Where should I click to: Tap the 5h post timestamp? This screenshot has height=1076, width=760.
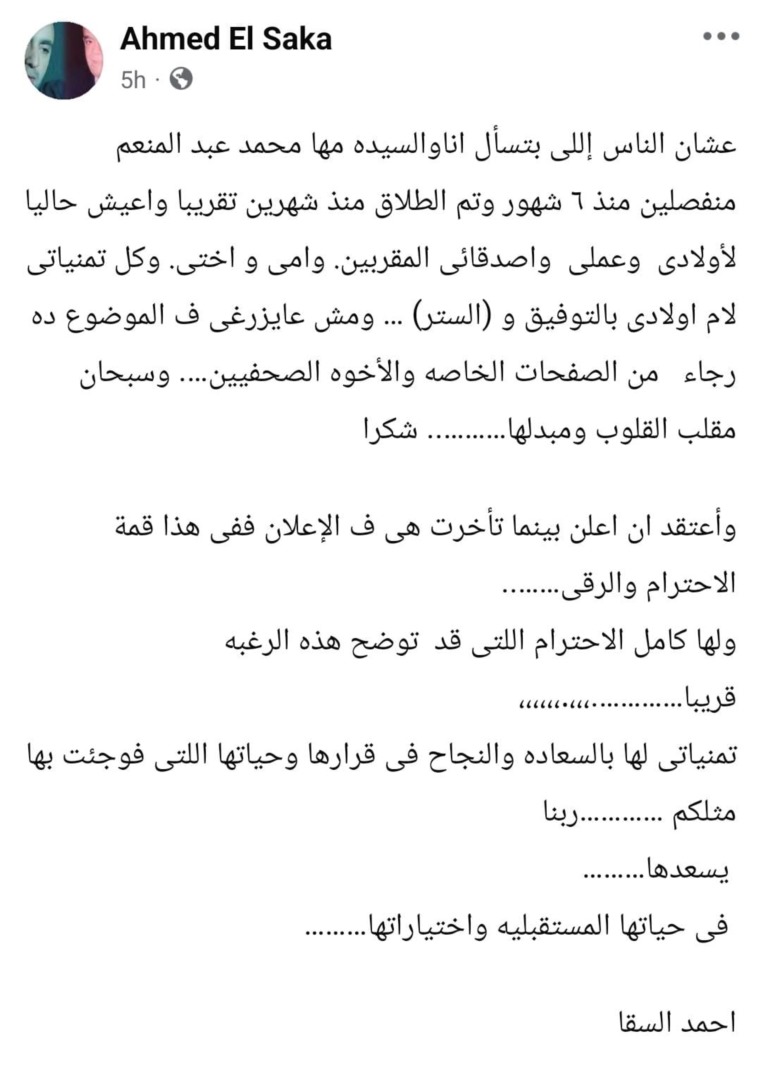coord(133,80)
